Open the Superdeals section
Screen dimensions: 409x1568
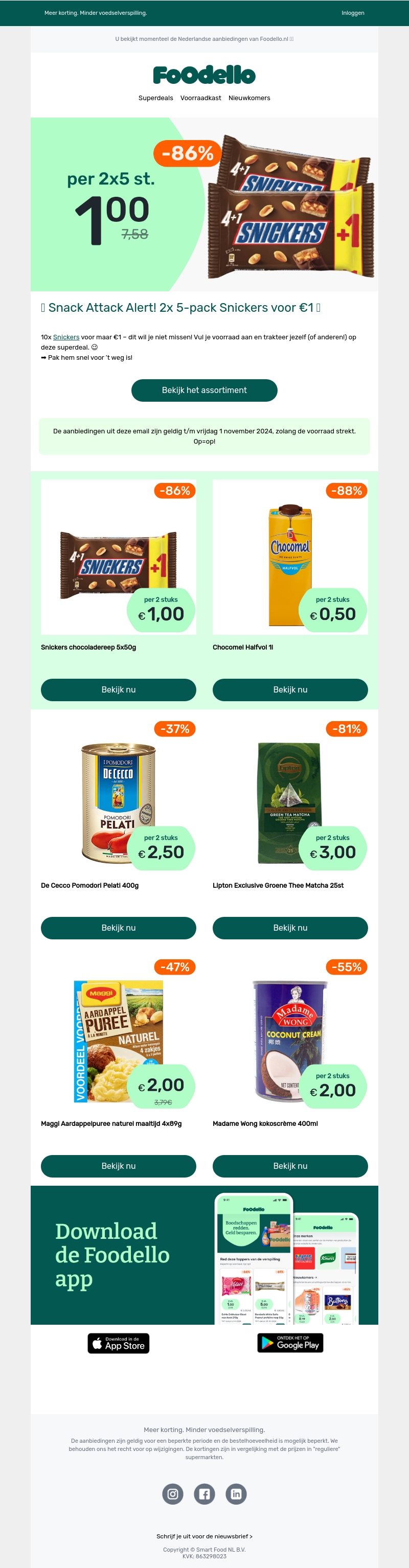click(155, 98)
